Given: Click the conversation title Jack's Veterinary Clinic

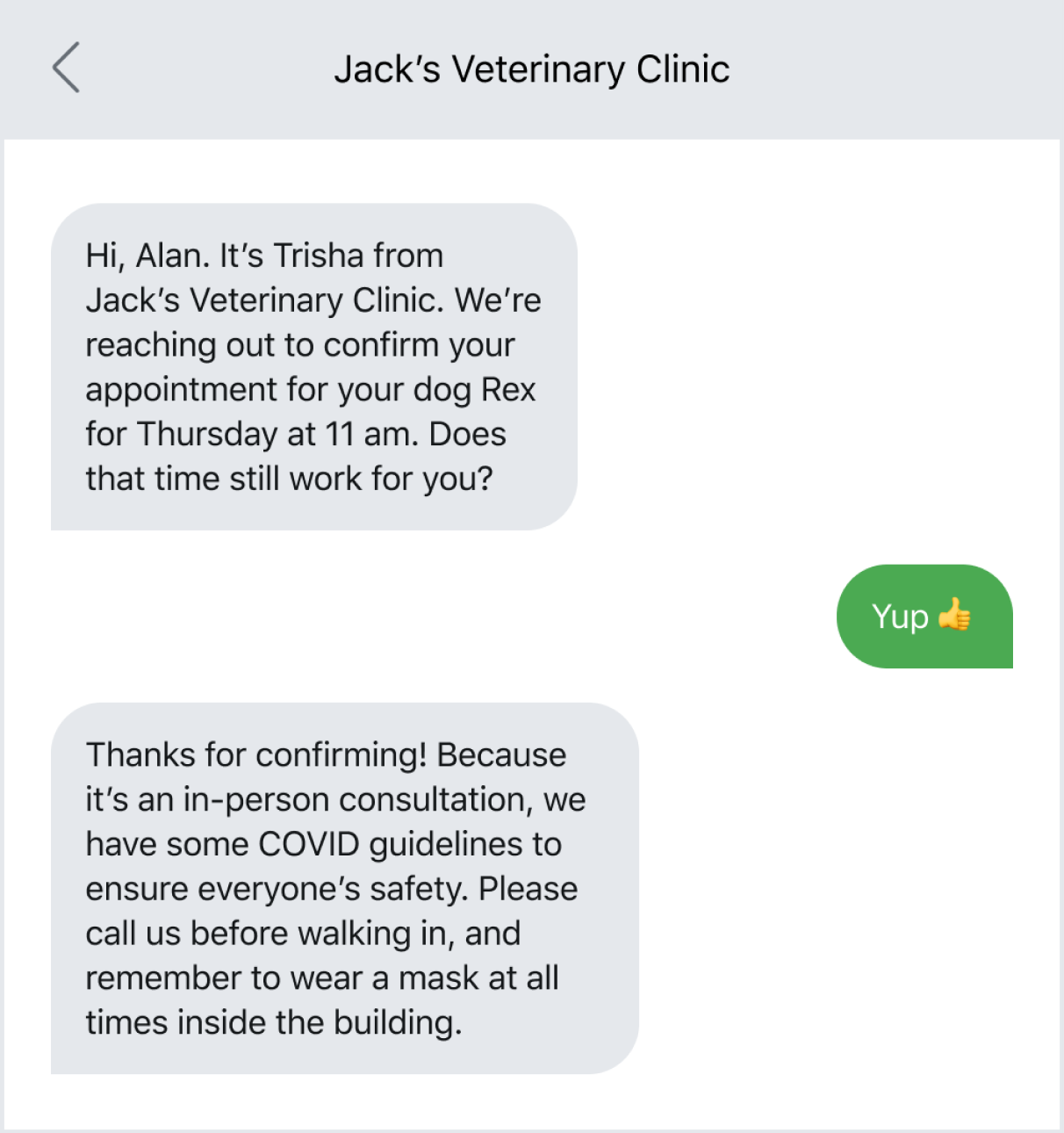Looking at the screenshot, I should tap(531, 69).
